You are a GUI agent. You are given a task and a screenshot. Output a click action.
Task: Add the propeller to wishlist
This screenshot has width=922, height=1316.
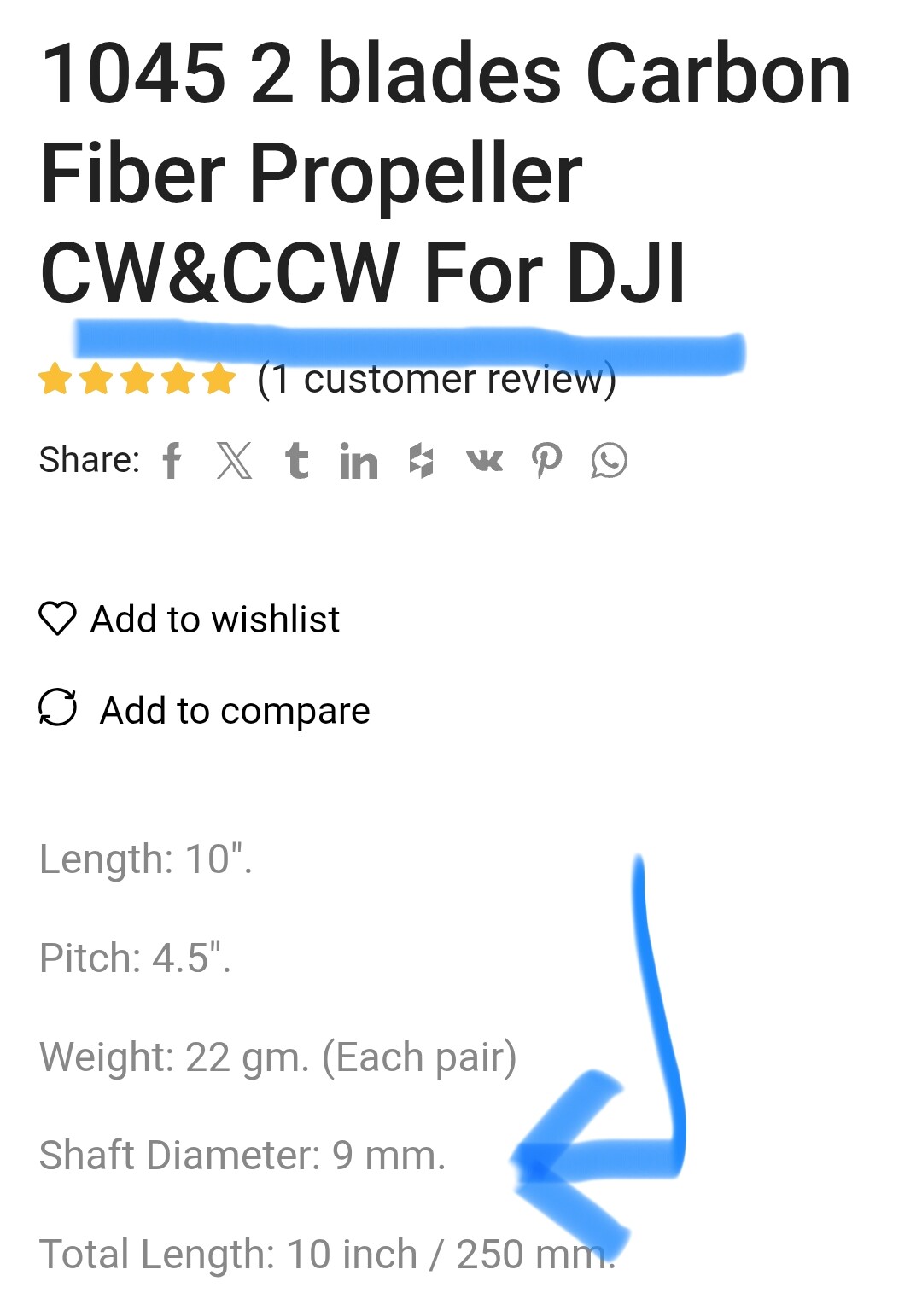[190, 619]
